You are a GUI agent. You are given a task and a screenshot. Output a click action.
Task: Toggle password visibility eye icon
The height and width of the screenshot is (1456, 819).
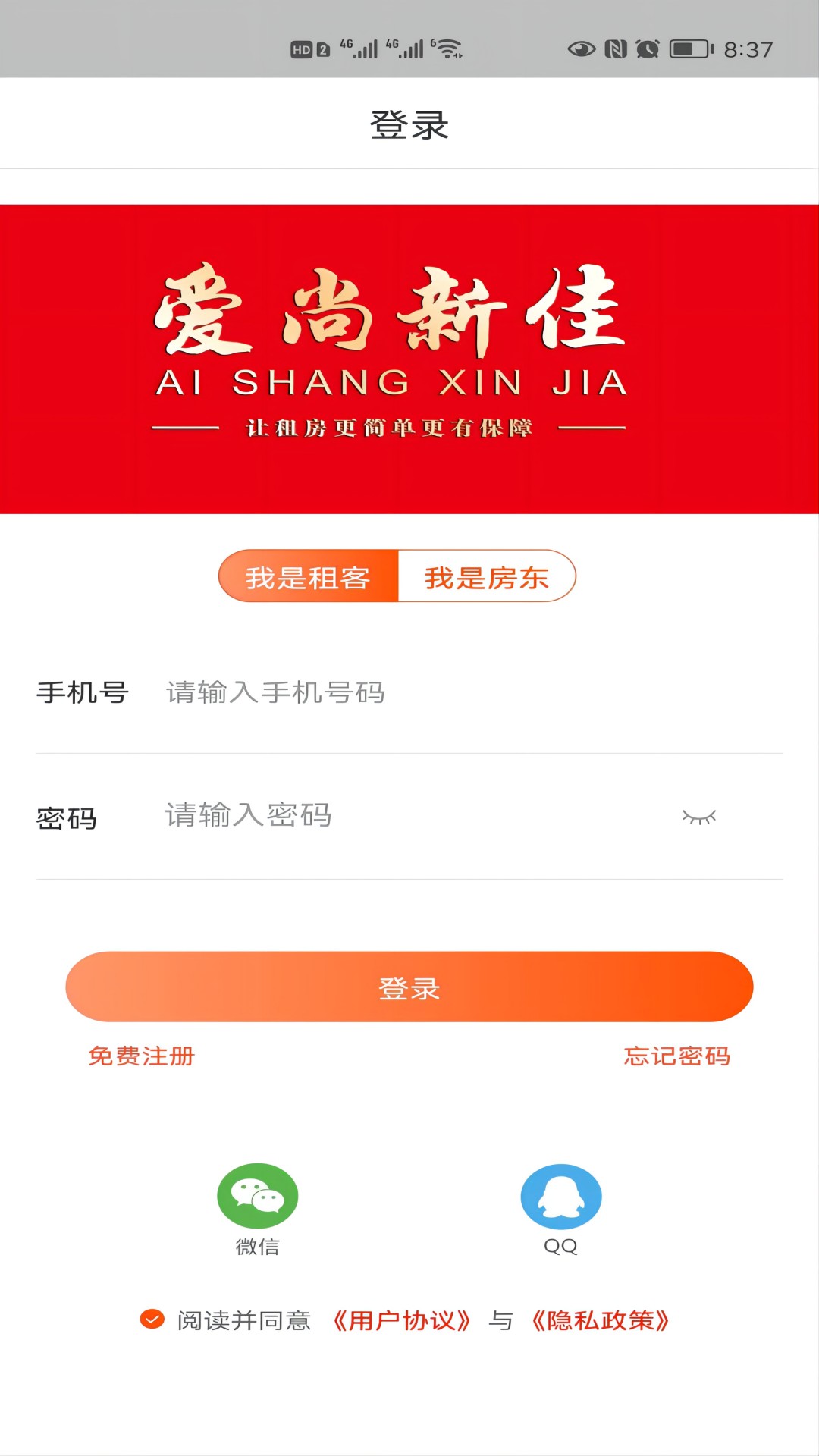698,817
